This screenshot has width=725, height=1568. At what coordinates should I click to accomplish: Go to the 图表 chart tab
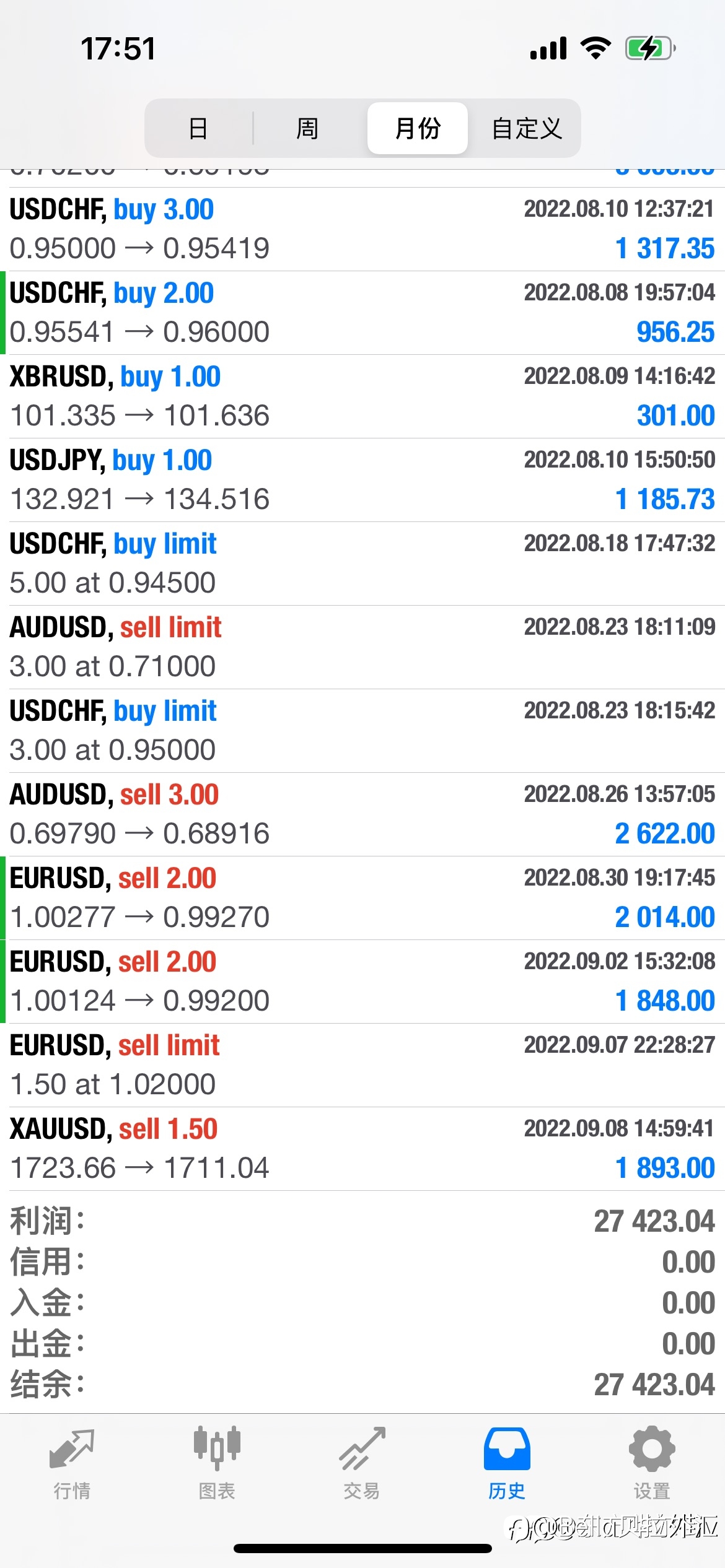click(x=217, y=1464)
